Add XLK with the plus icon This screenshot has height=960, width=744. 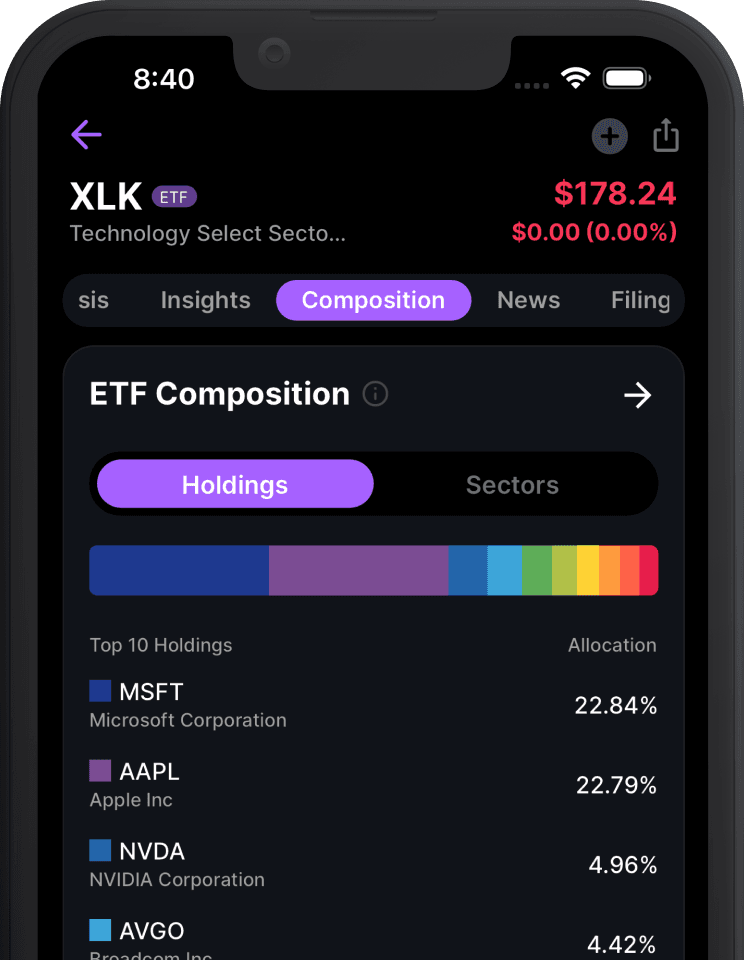609,136
